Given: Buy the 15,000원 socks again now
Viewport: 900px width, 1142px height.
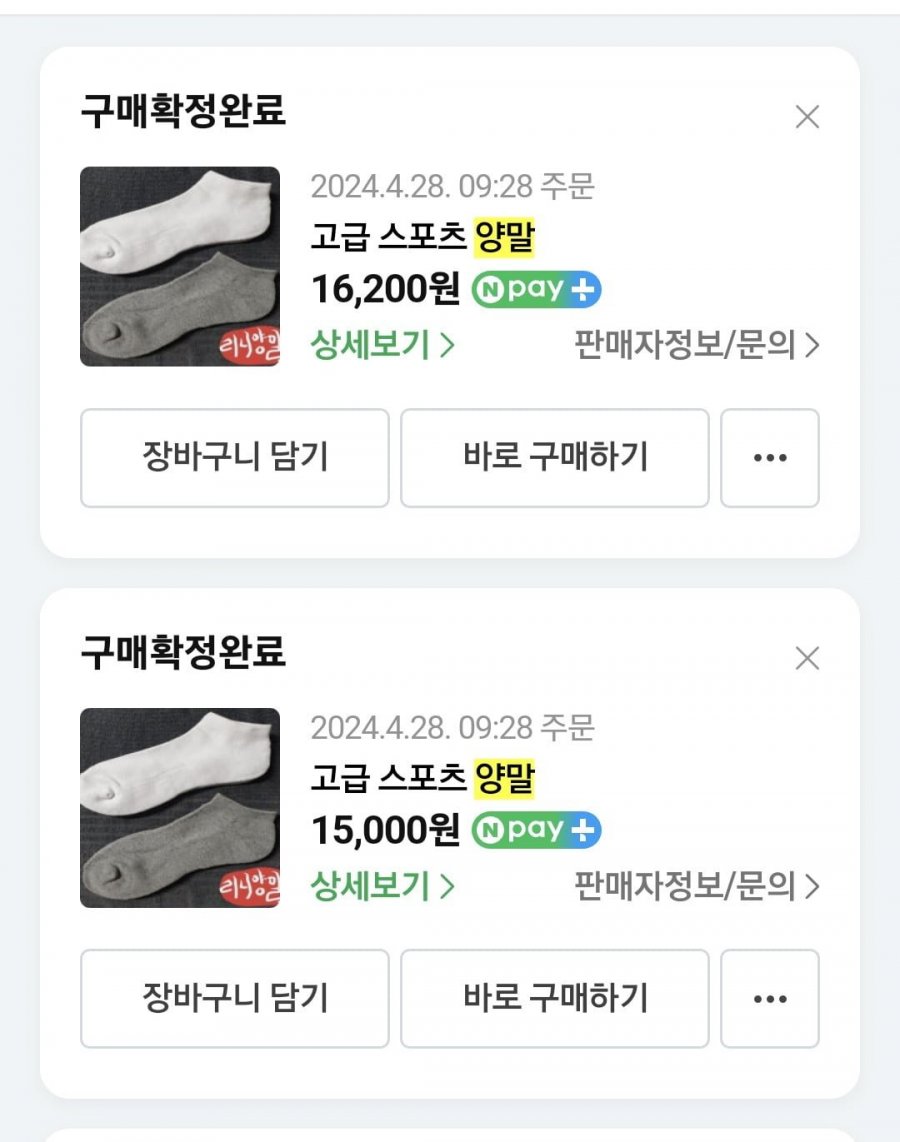Looking at the screenshot, I should tap(555, 998).
